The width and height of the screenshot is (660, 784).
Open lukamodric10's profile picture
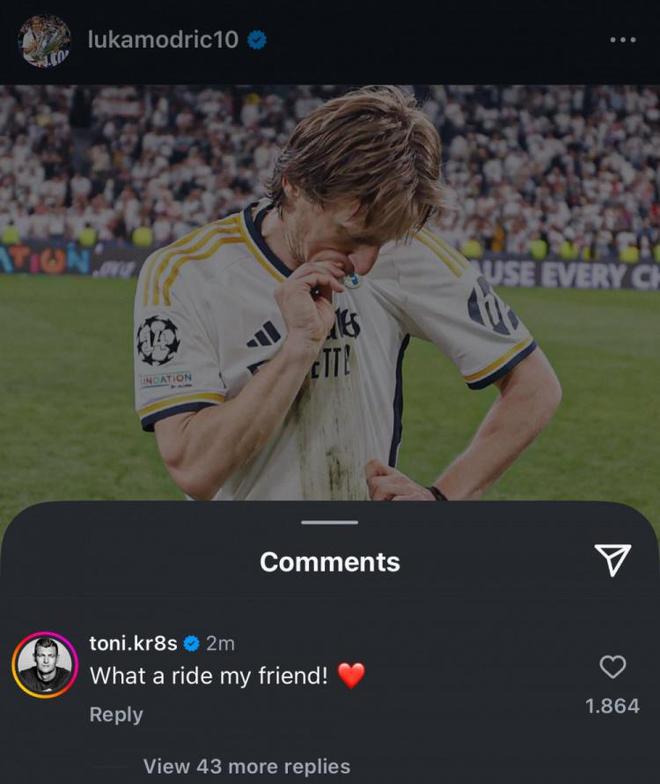(45, 42)
